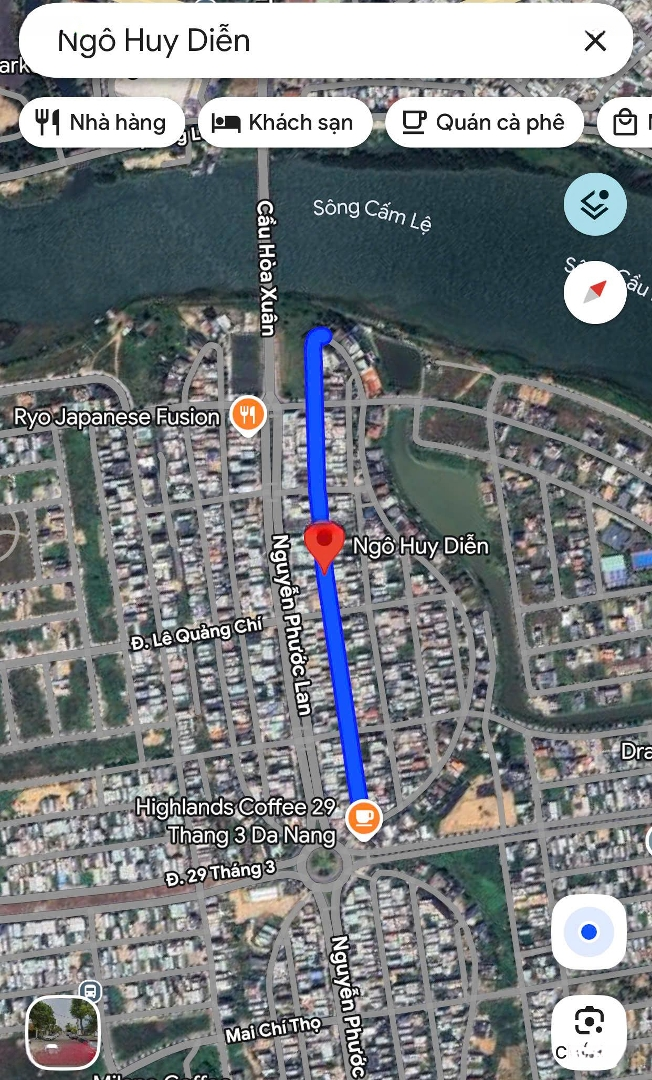Image resolution: width=652 pixels, height=1080 pixels.
Task: Clear the Ngô Huy Diễn search
Action: pos(595,41)
